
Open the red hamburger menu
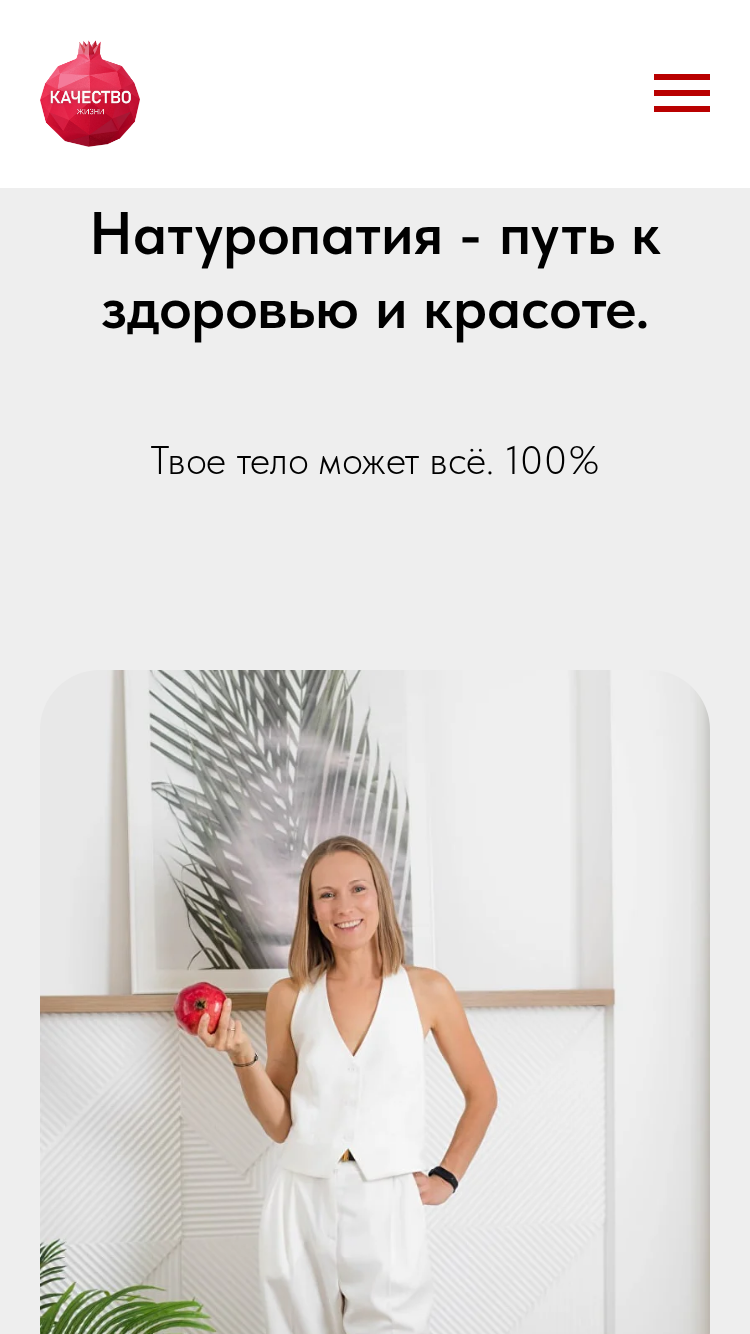682,93
